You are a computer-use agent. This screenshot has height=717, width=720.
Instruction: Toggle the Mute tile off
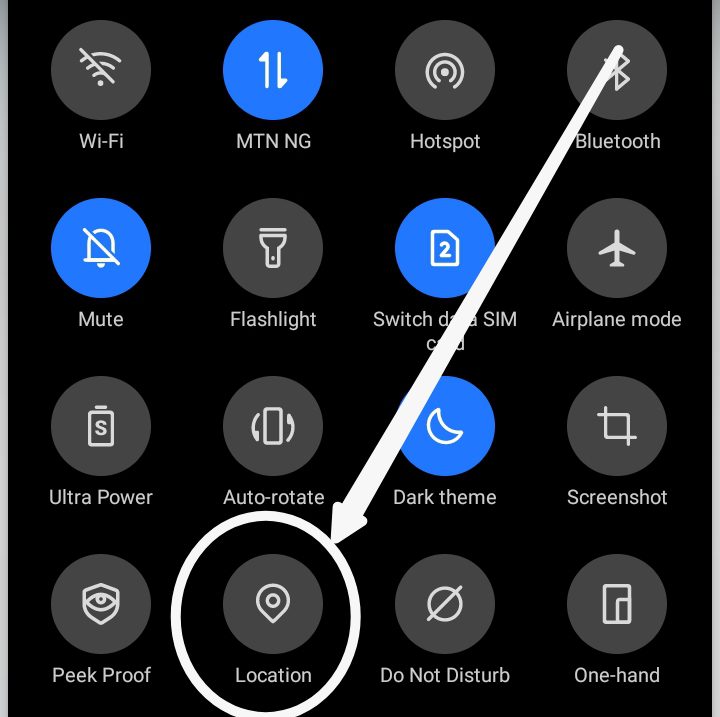tap(101, 248)
